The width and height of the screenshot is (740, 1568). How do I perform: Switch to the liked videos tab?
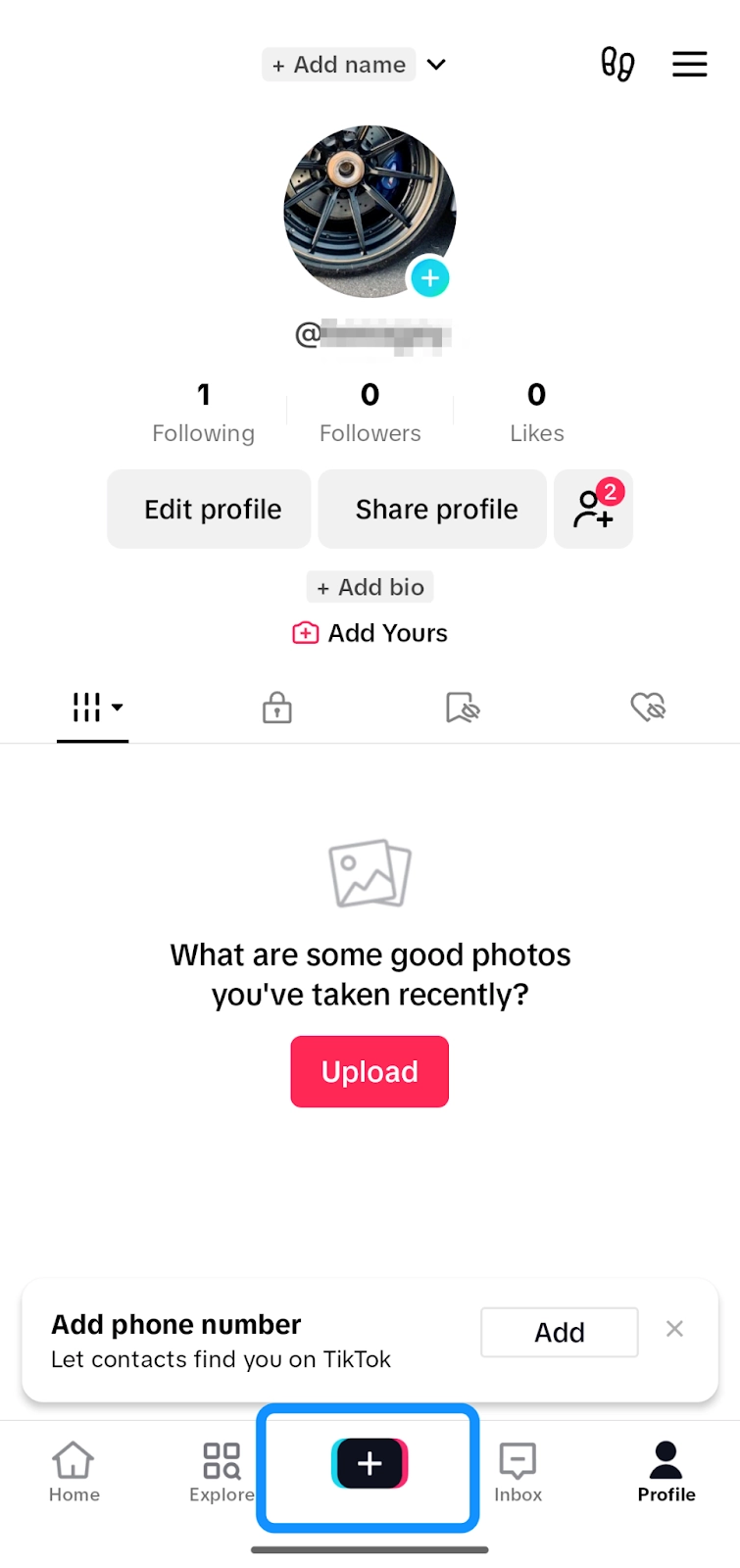(x=648, y=707)
